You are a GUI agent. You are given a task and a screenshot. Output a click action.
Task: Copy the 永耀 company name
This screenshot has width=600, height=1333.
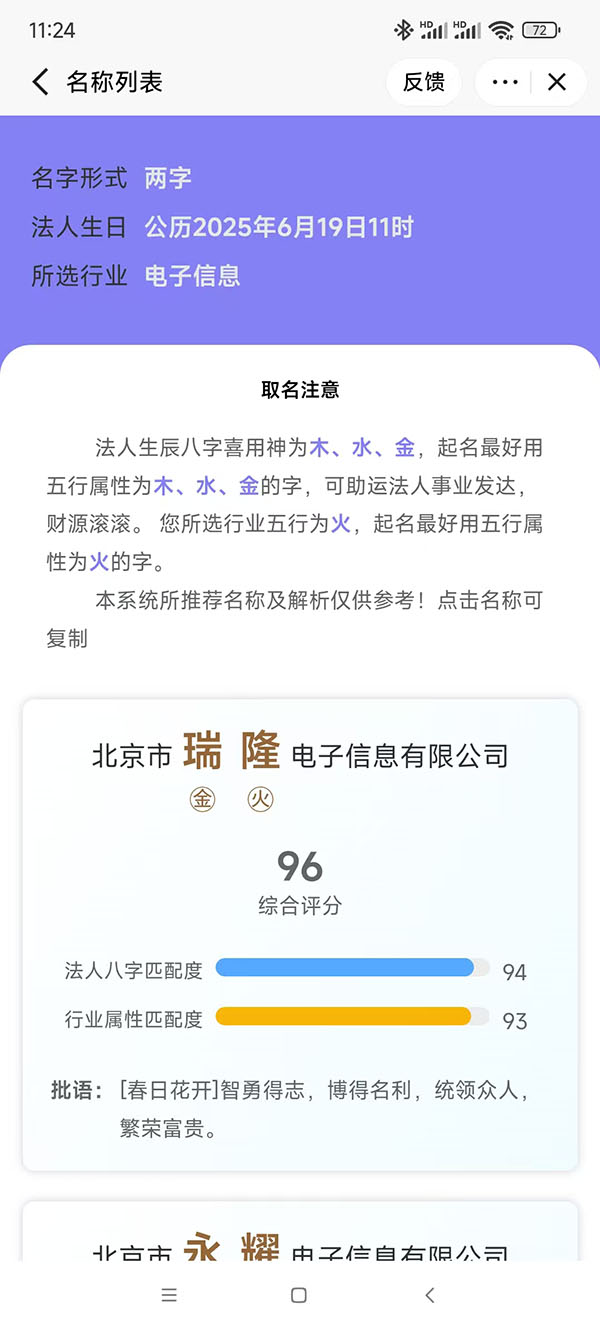(300, 1250)
